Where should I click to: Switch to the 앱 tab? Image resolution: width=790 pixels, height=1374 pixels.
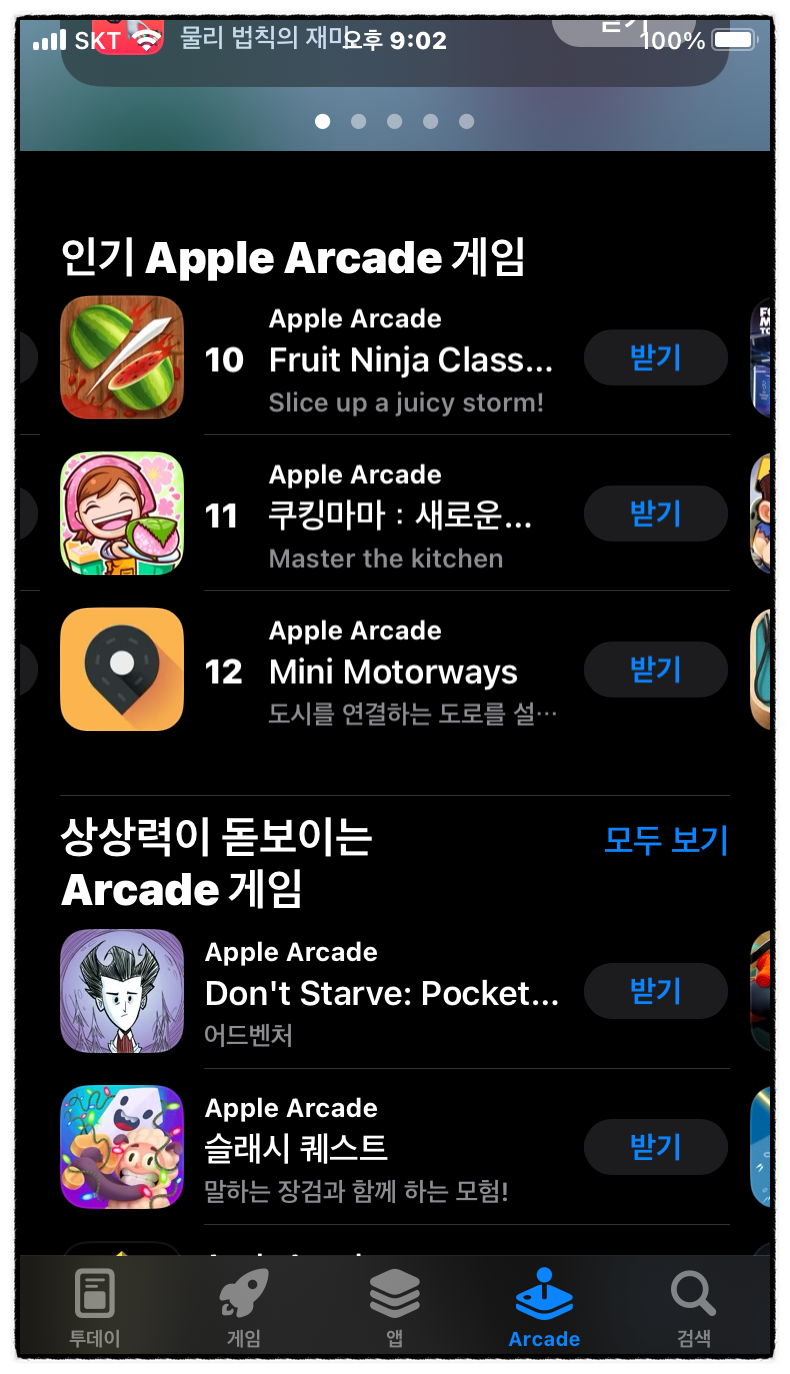coord(395,1308)
